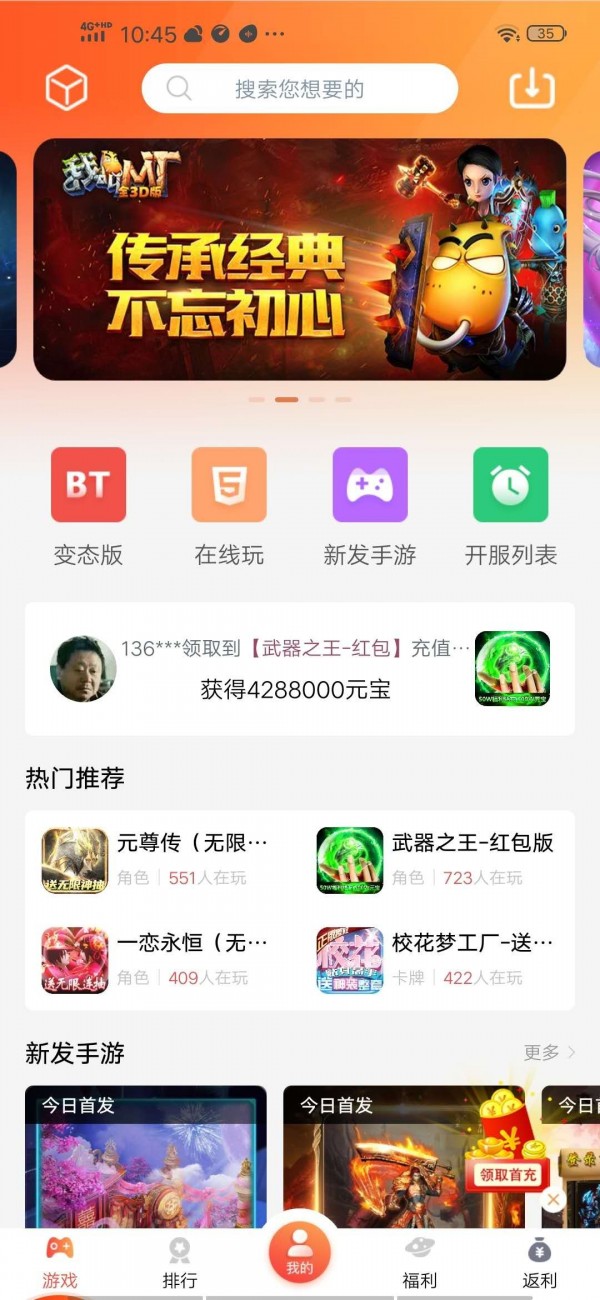Go to the 我的 tab
The height and width of the screenshot is (1300, 600).
click(x=299, y=1252)
